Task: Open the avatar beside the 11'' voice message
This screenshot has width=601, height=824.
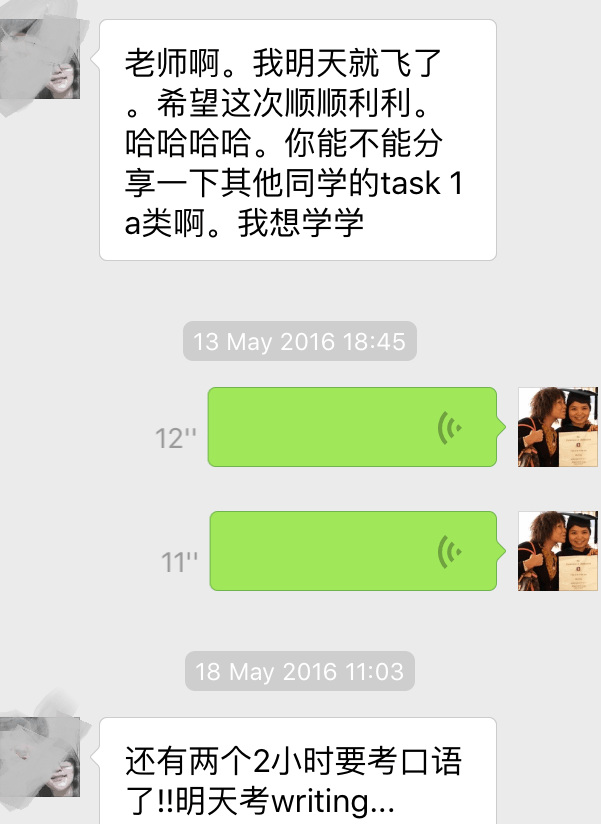Action: pyautogui.click(x=557, y=551)
